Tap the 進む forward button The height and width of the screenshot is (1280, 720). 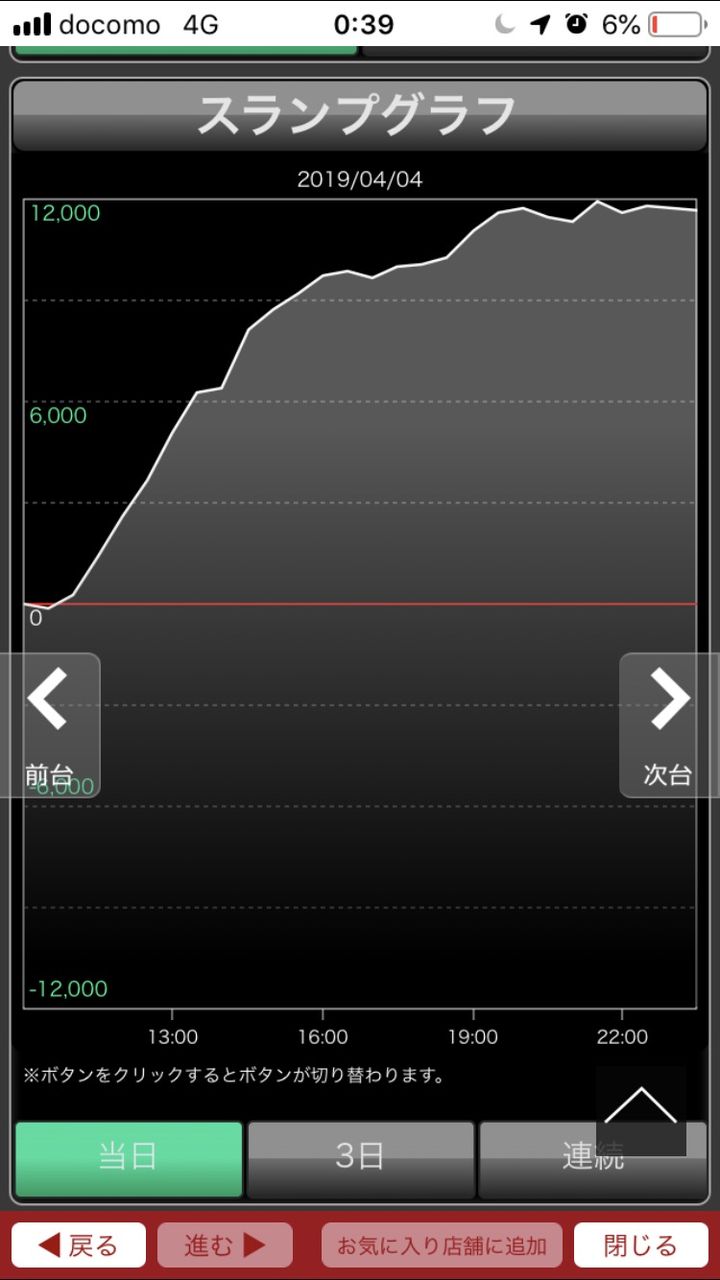tap(225, 1245)
